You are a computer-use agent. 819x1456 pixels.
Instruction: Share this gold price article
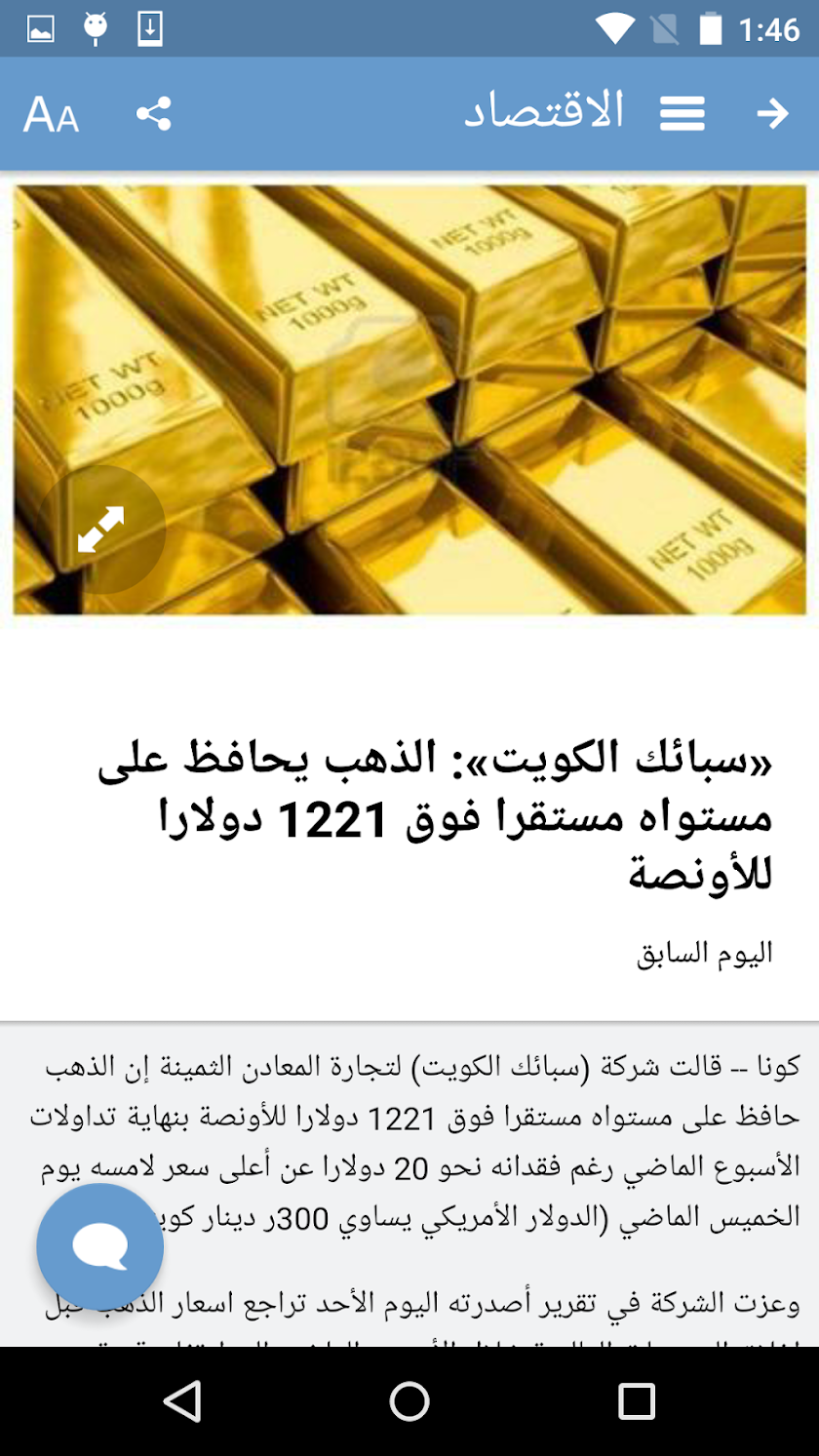click(154, 114)
